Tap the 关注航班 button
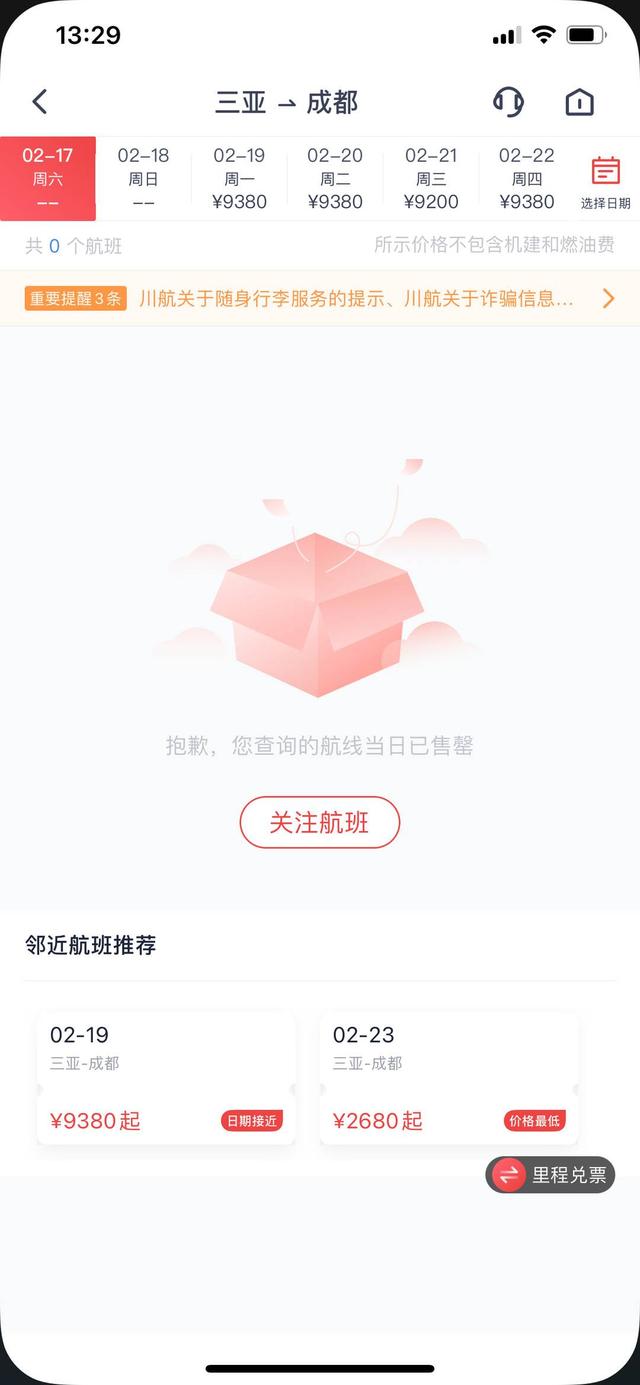Viewport: 640px width, 1385px height. (x=320, y=823)
